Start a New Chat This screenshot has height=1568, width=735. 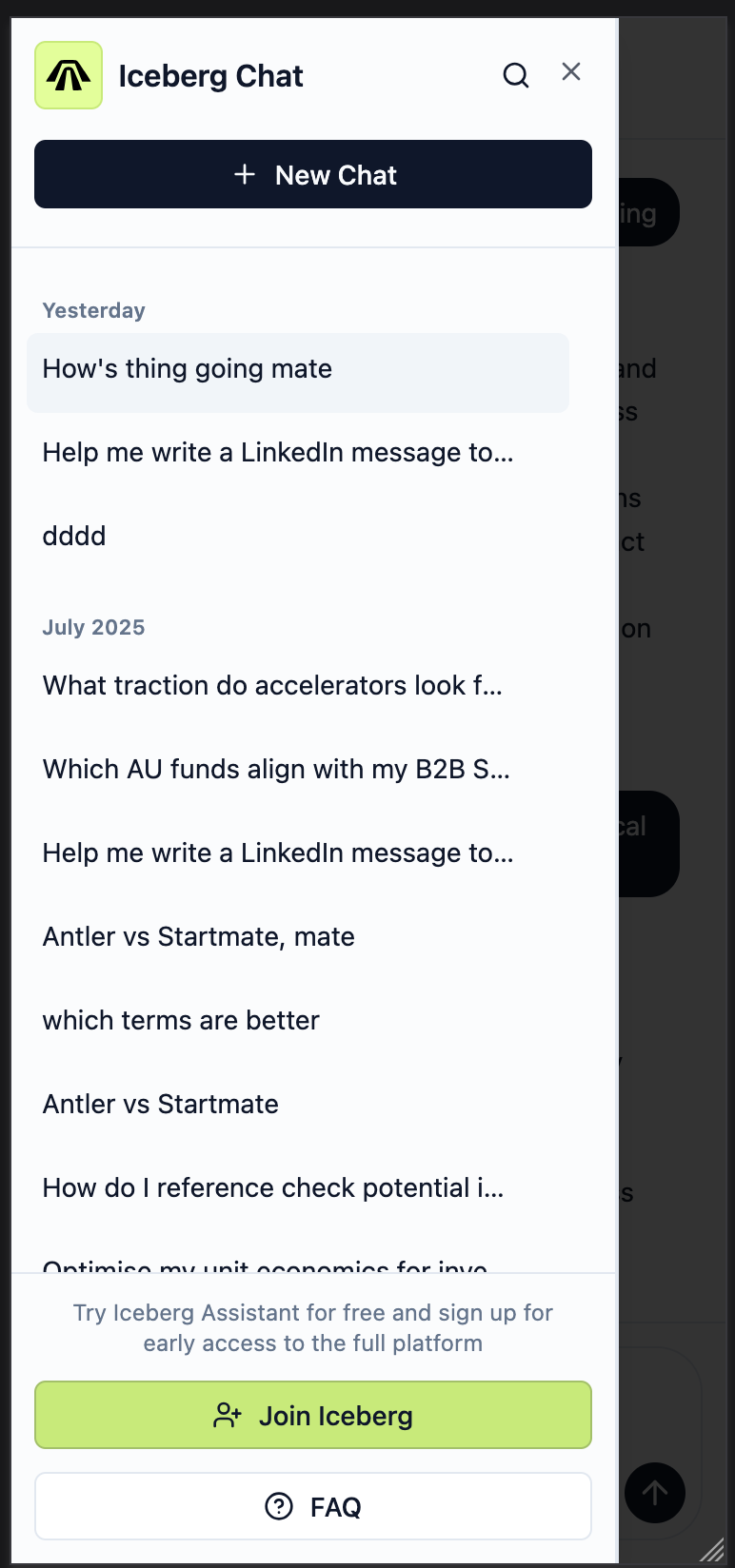click(313, 174)
